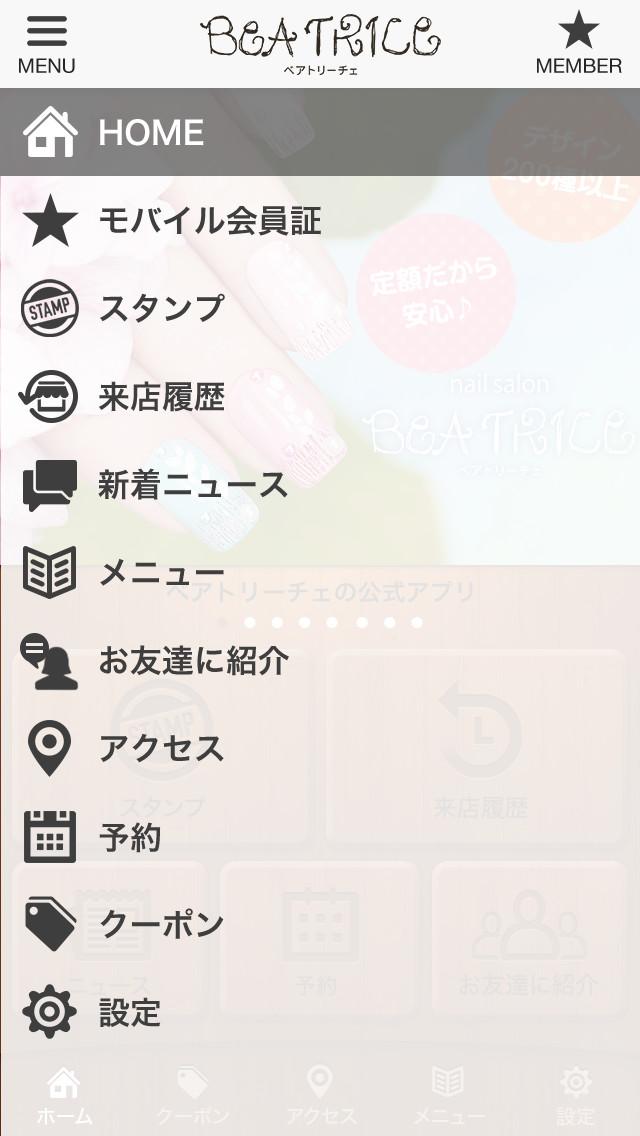Open 新着ニュース menu item
This screenshot has width=640, height=1136.
[192, 485]
